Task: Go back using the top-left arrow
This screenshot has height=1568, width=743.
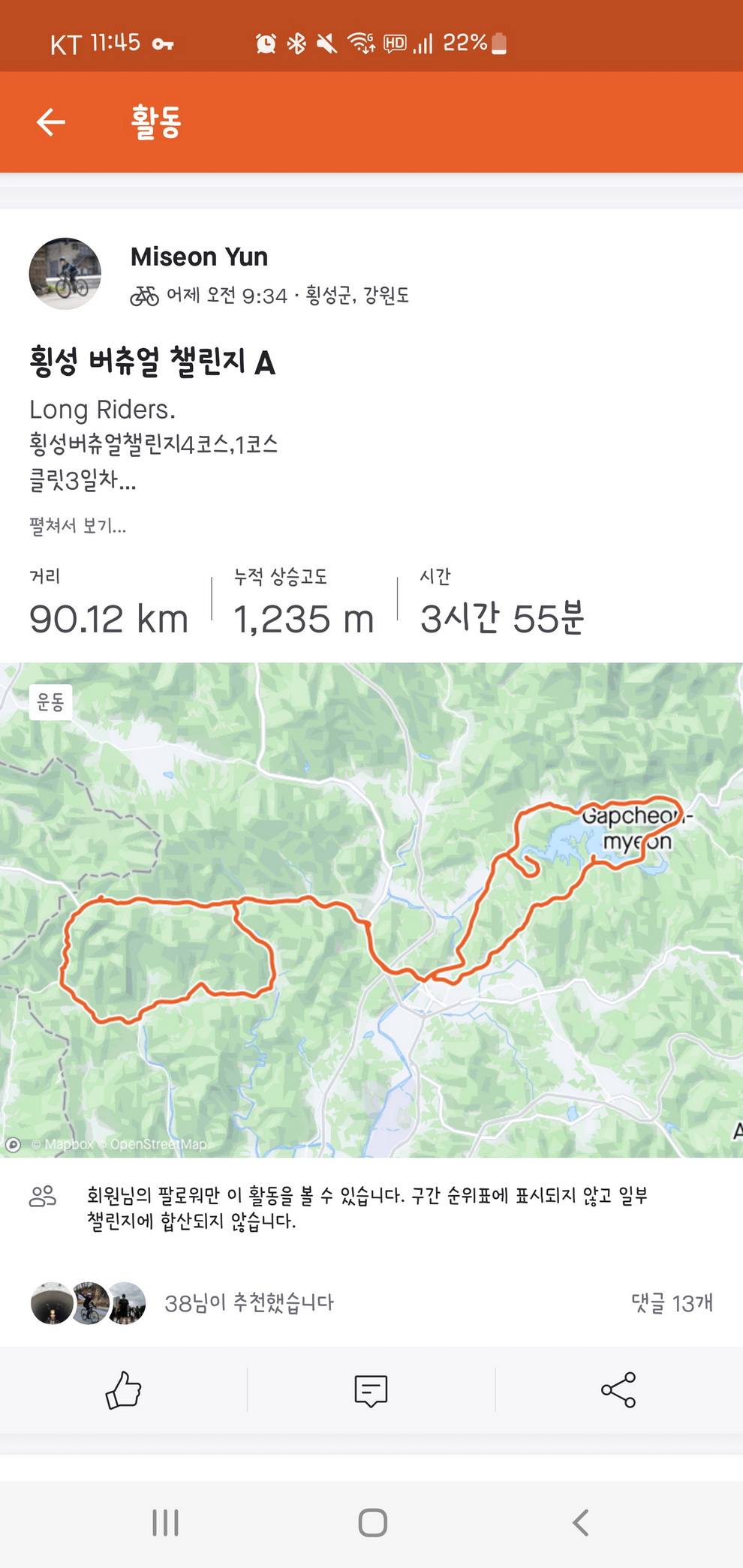Action: tap(51, 122)
